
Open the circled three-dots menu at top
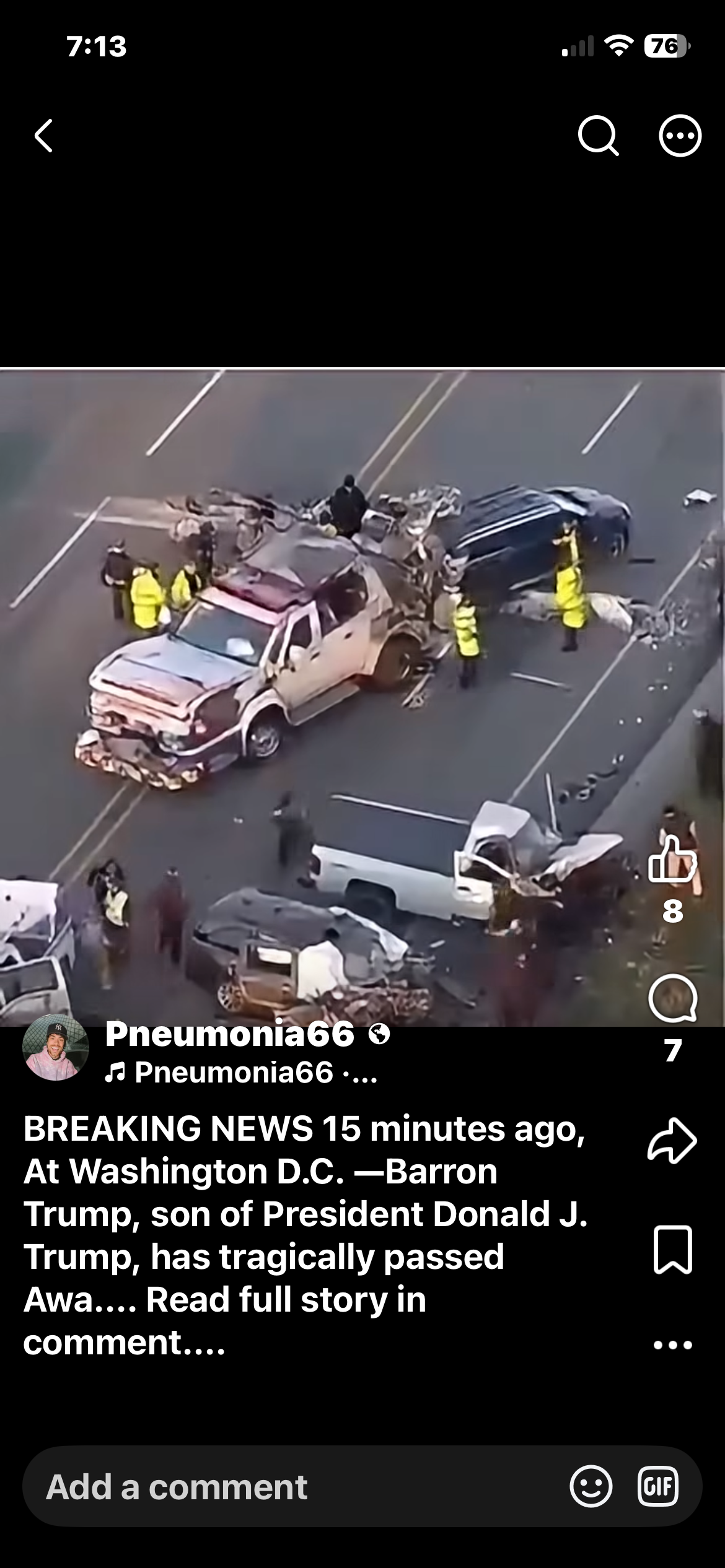[x=680, y=136]
